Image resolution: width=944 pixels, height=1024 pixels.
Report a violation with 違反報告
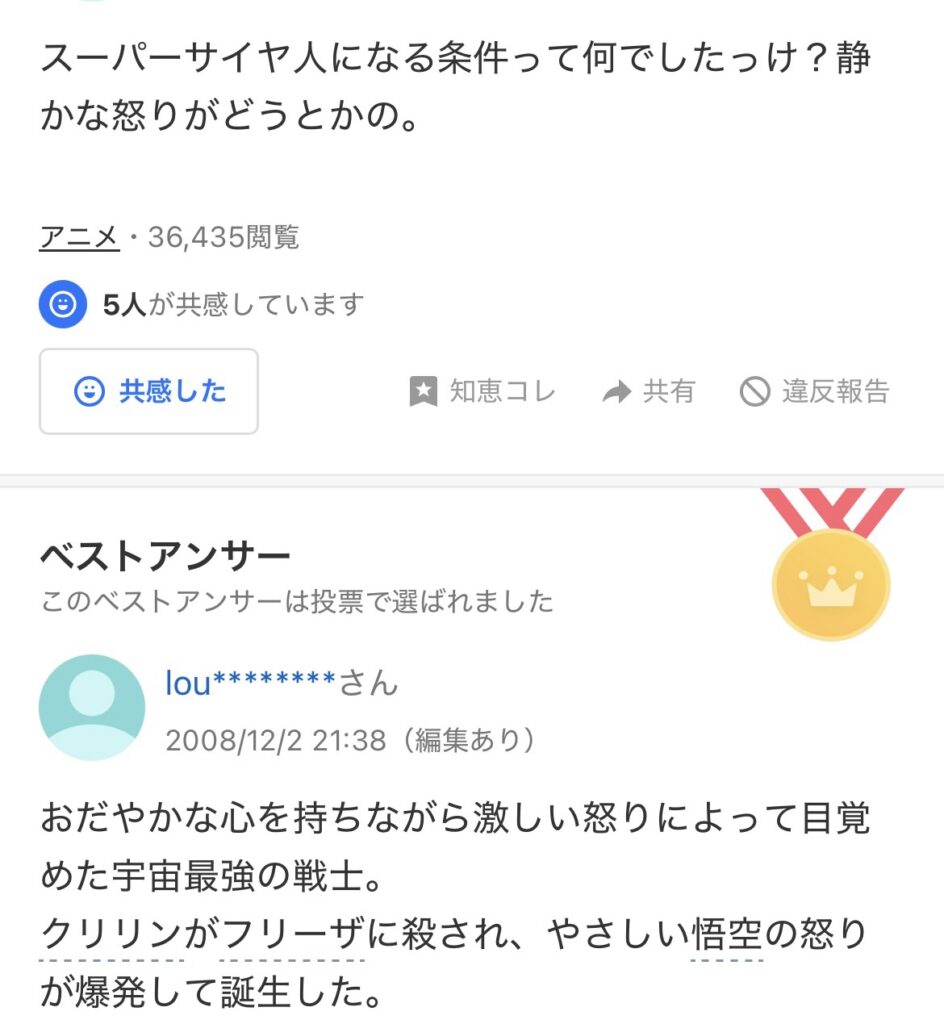(814, 391)
